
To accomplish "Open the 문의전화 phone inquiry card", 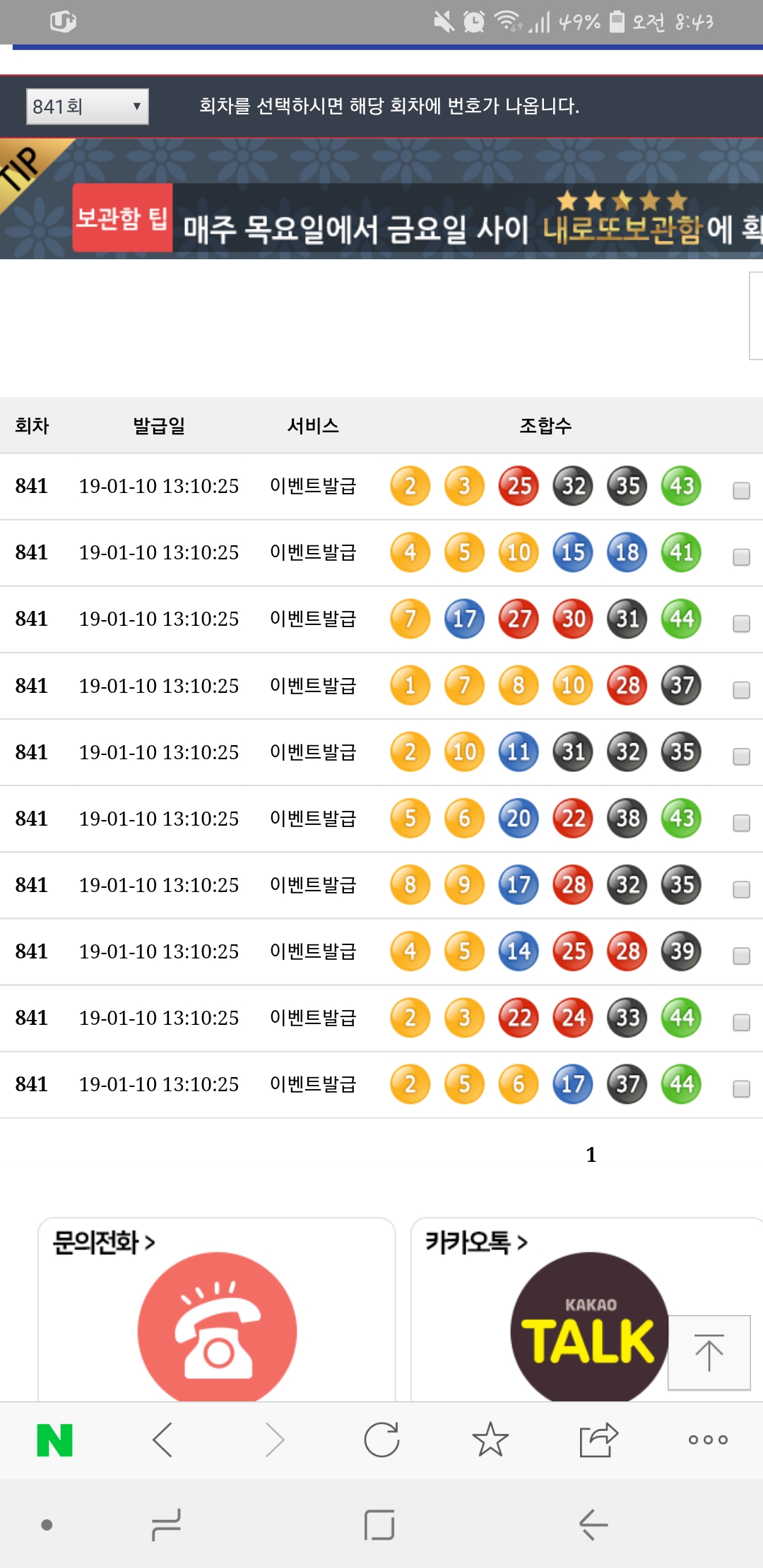I will click(x=216, y=1309).
